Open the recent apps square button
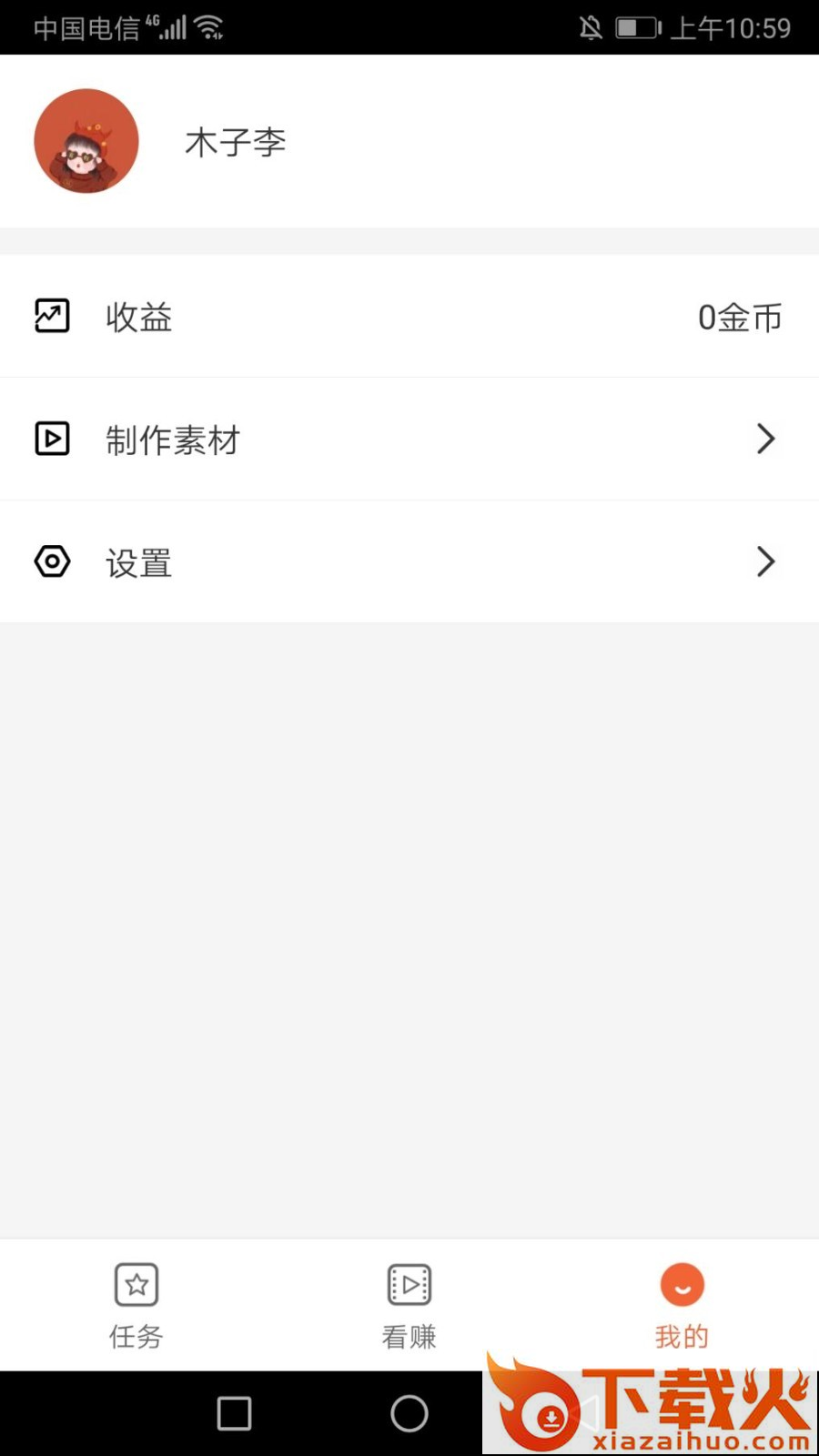 point(234,1413)
